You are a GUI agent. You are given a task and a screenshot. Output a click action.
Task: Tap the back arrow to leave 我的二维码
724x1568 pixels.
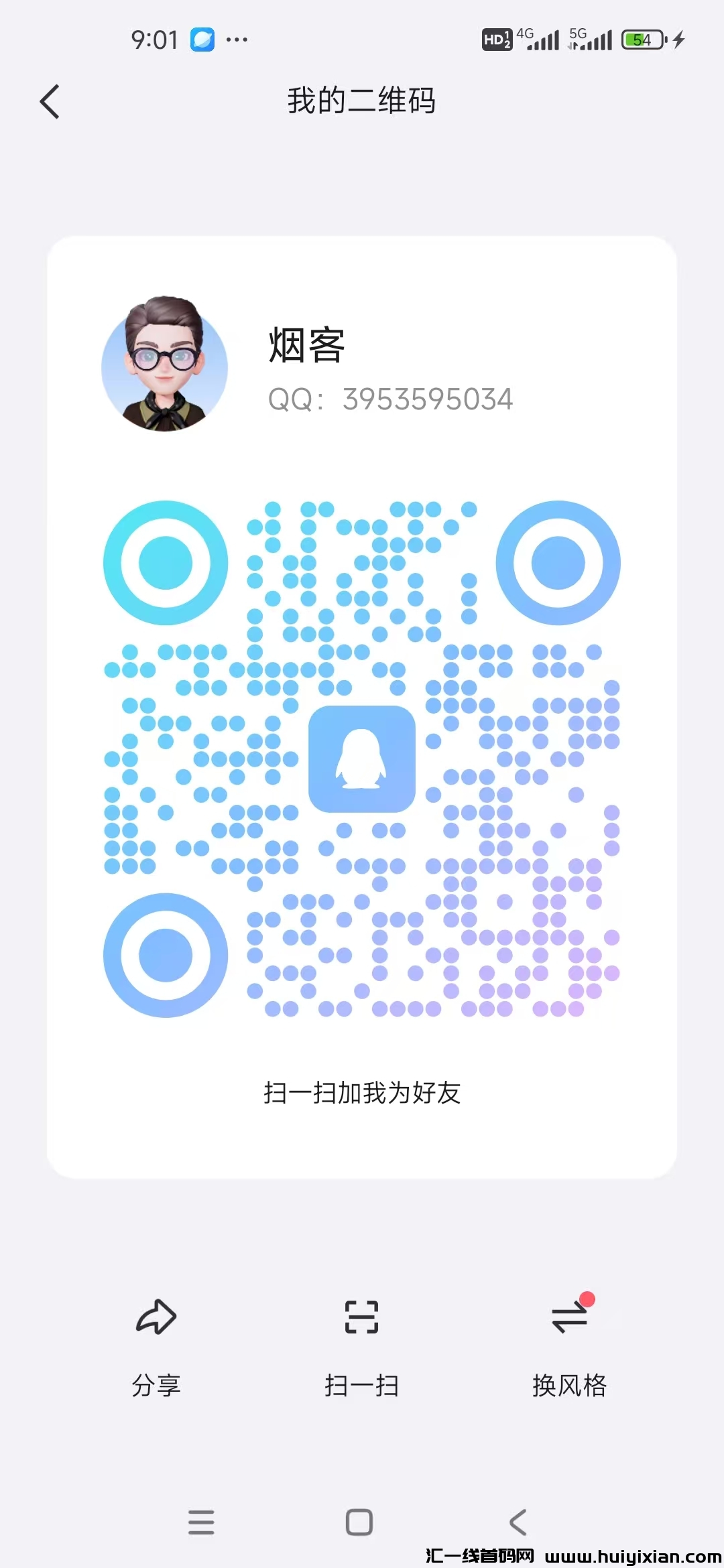pyautogui.click(x=49, y=101)
